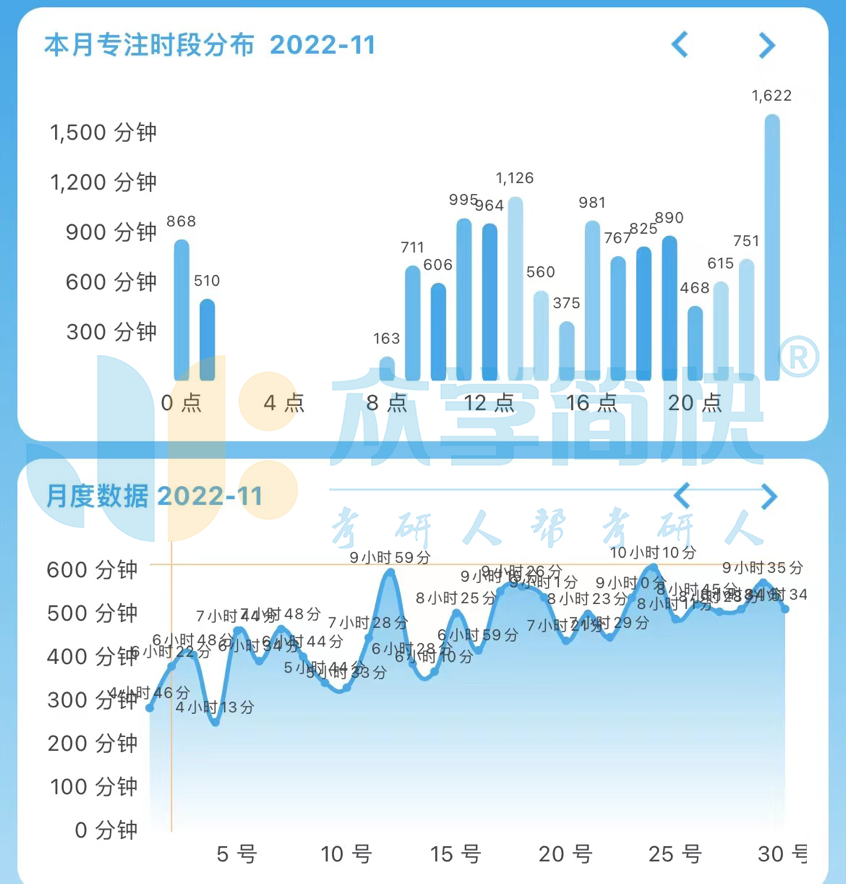The image size is (846, 884).
Task: Select the 1,622 minute bar
Action: pos(772,248)
